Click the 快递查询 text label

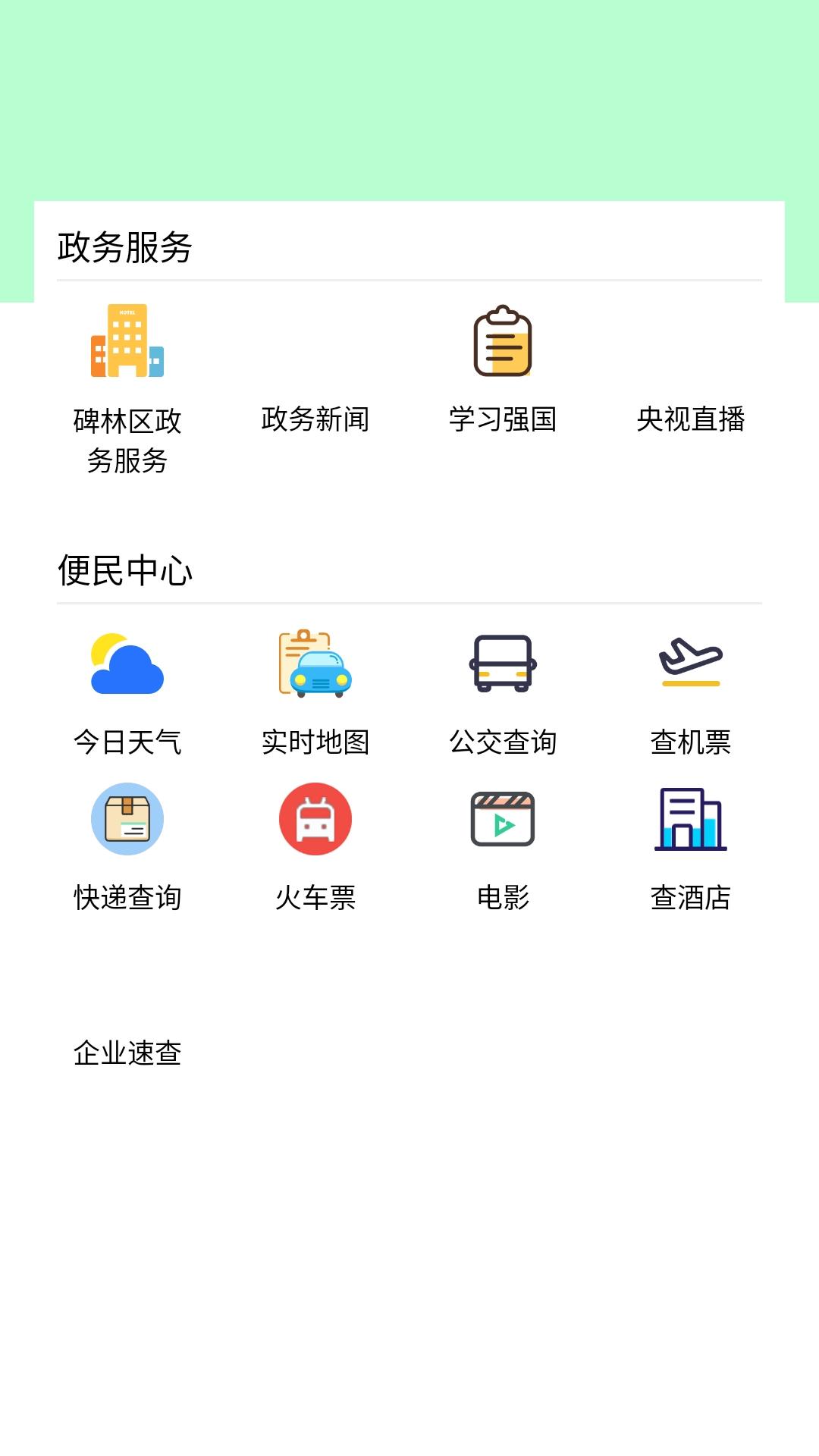127,898
